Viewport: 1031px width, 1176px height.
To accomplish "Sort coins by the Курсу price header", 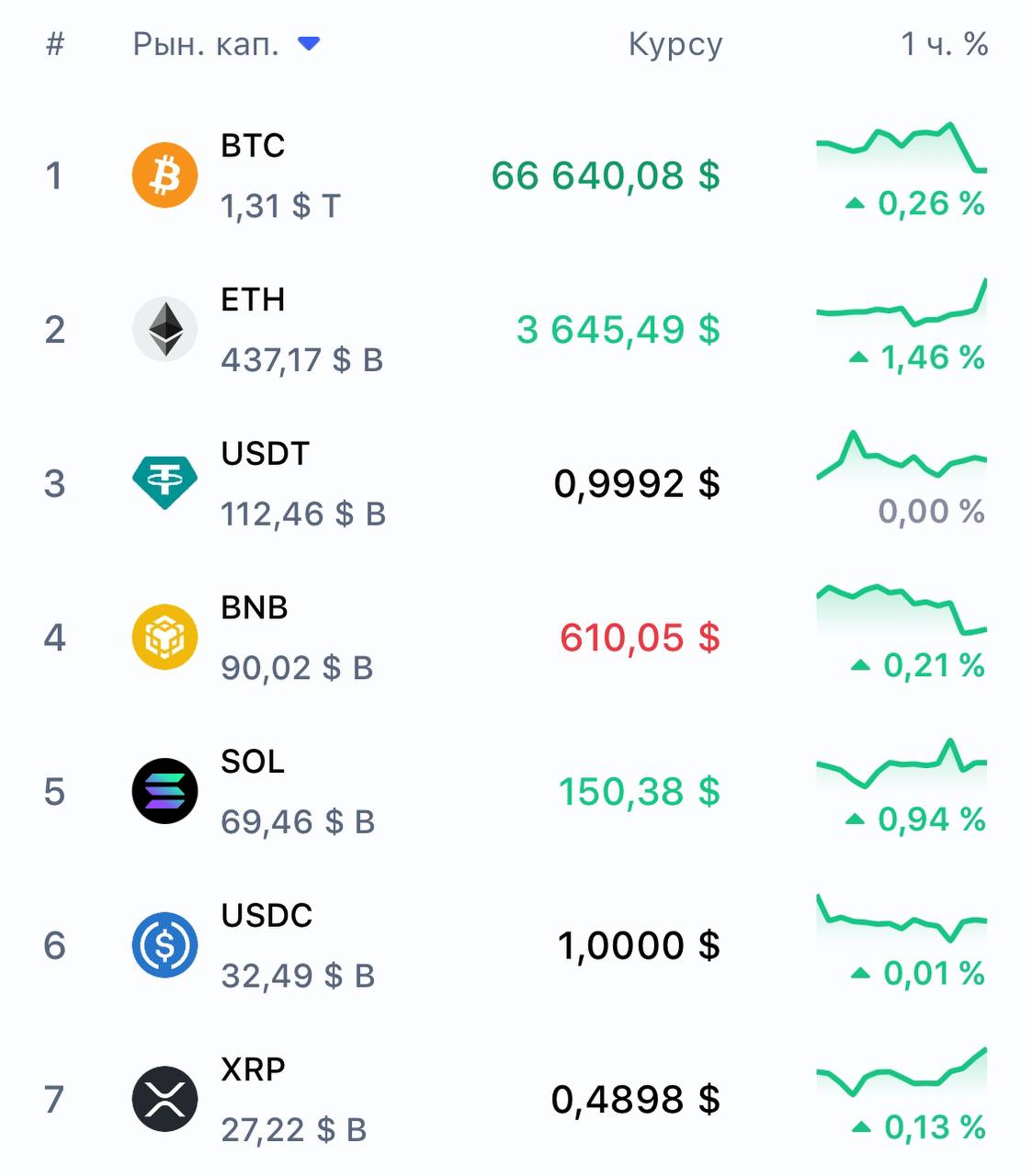I will [674, 43].
